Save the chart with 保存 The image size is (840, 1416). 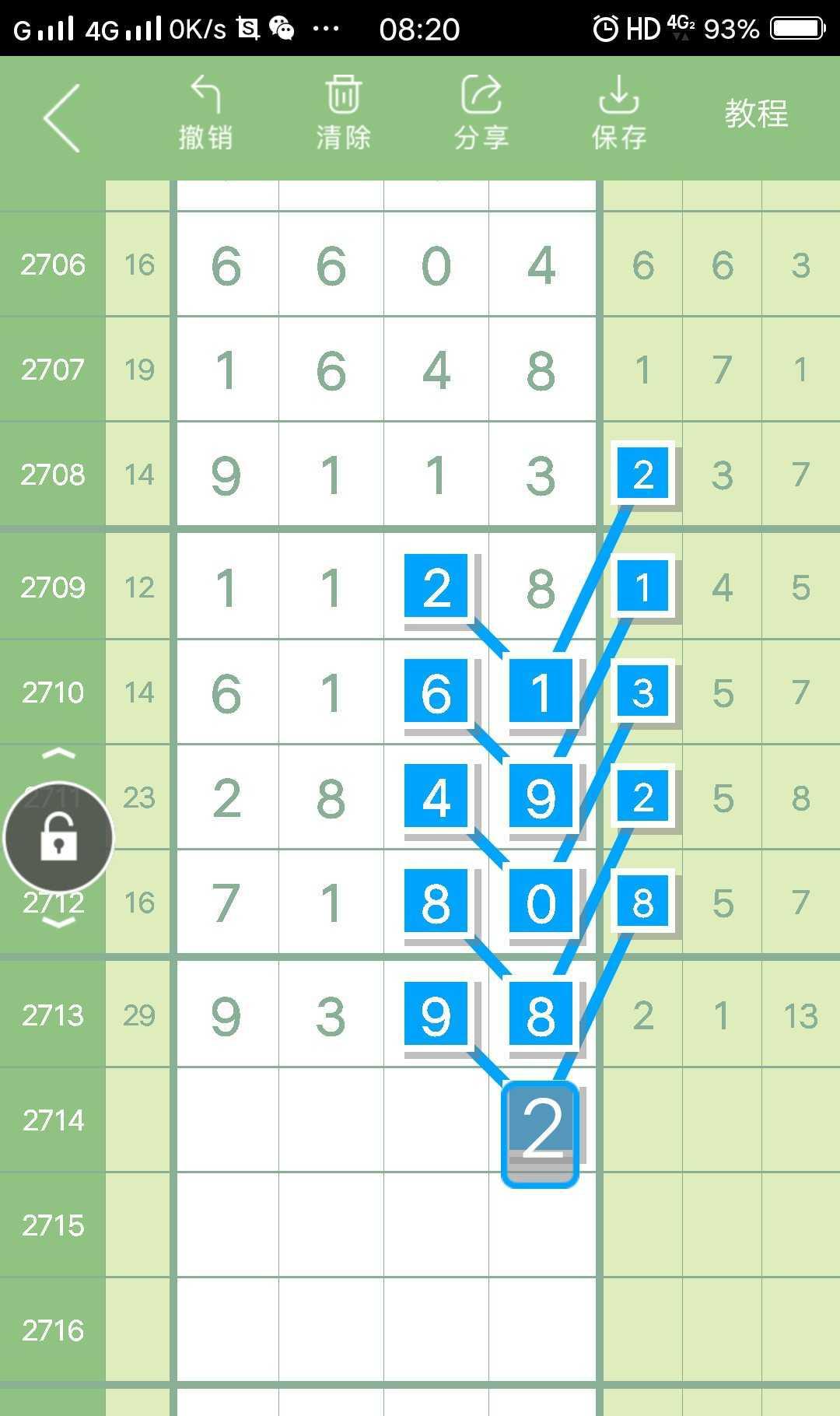tap(618, 114)
